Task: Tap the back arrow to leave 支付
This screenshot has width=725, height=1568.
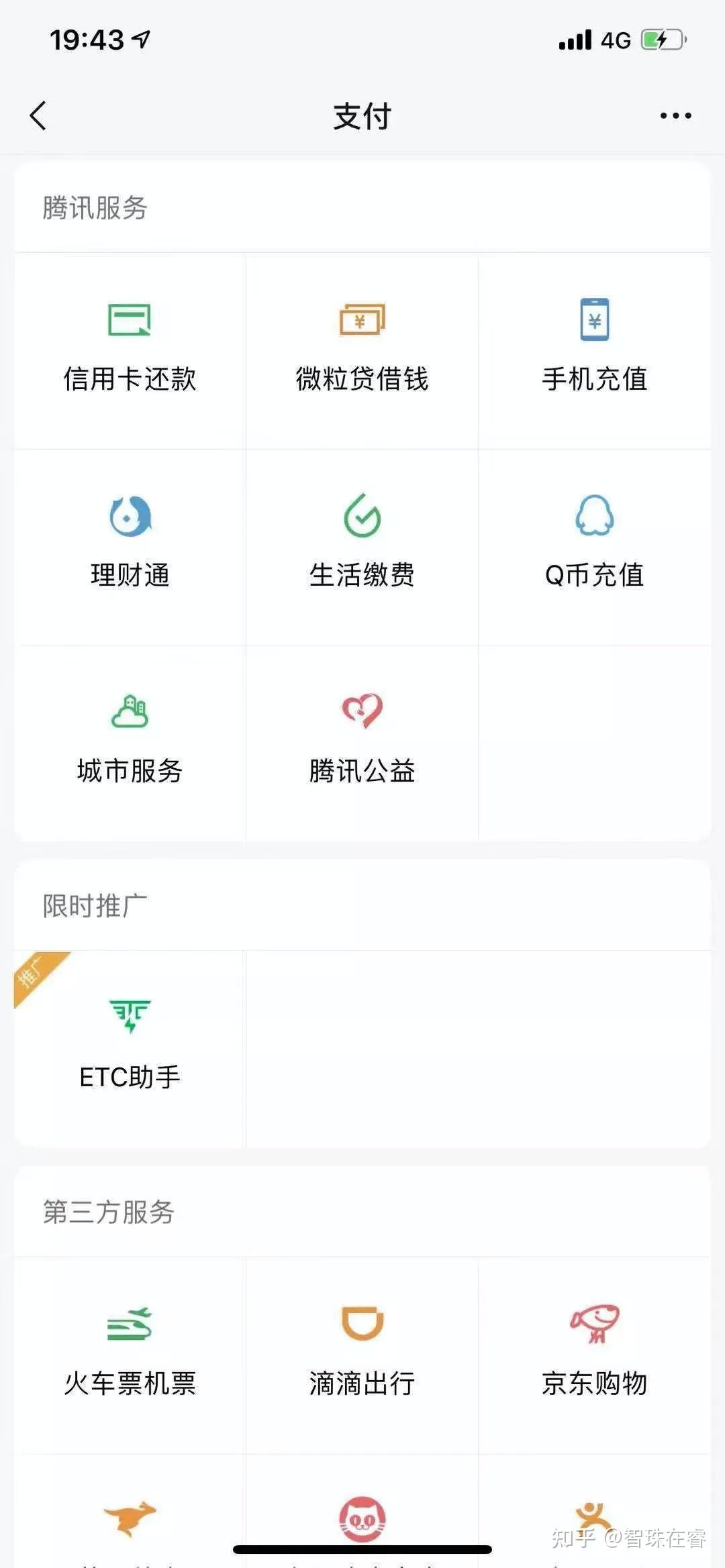Action: pos(38,114)
